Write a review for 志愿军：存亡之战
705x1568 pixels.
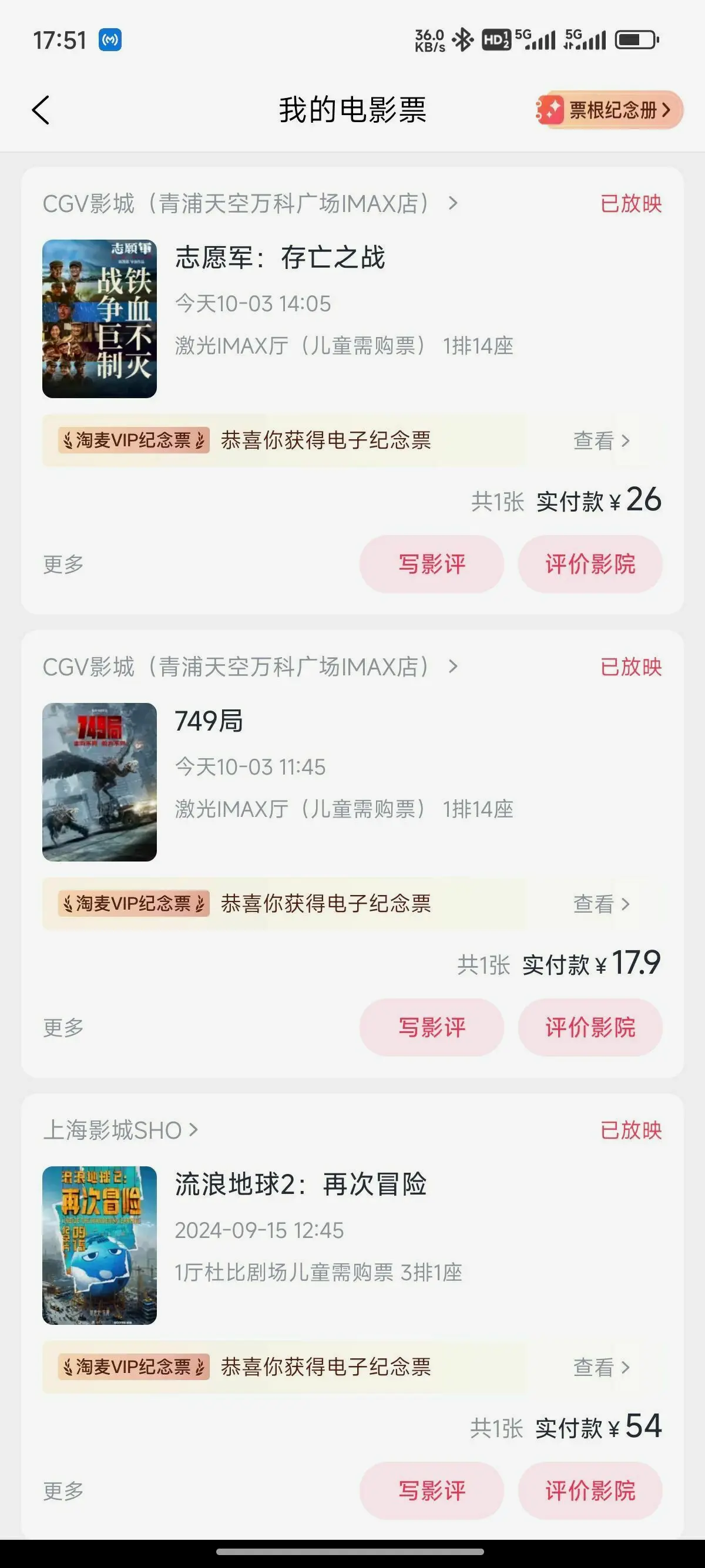(432, 564)
